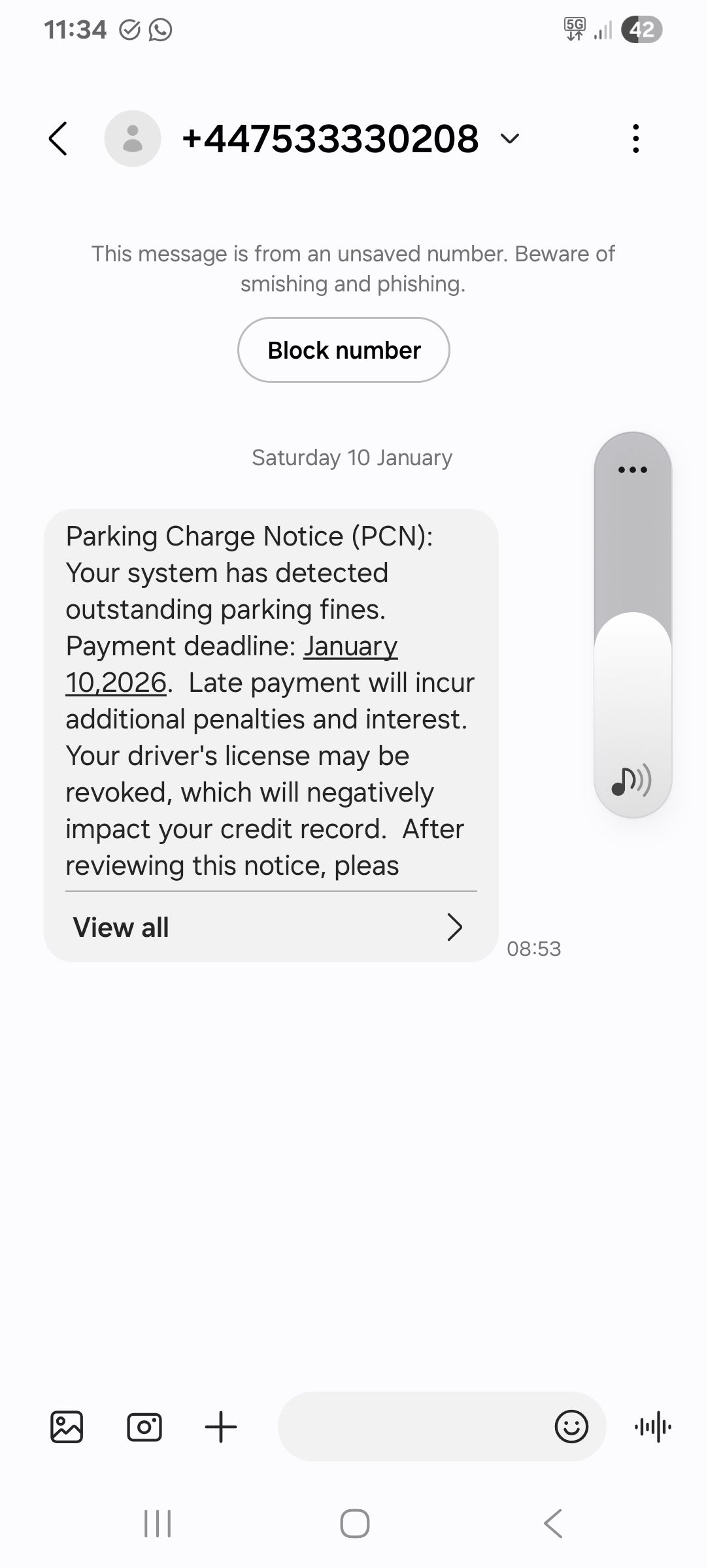Image resolution: width=706 pixels, height=1568 pixels.
Task: Open the volume panel's three-dot options
Action: (x=632, y=469)
